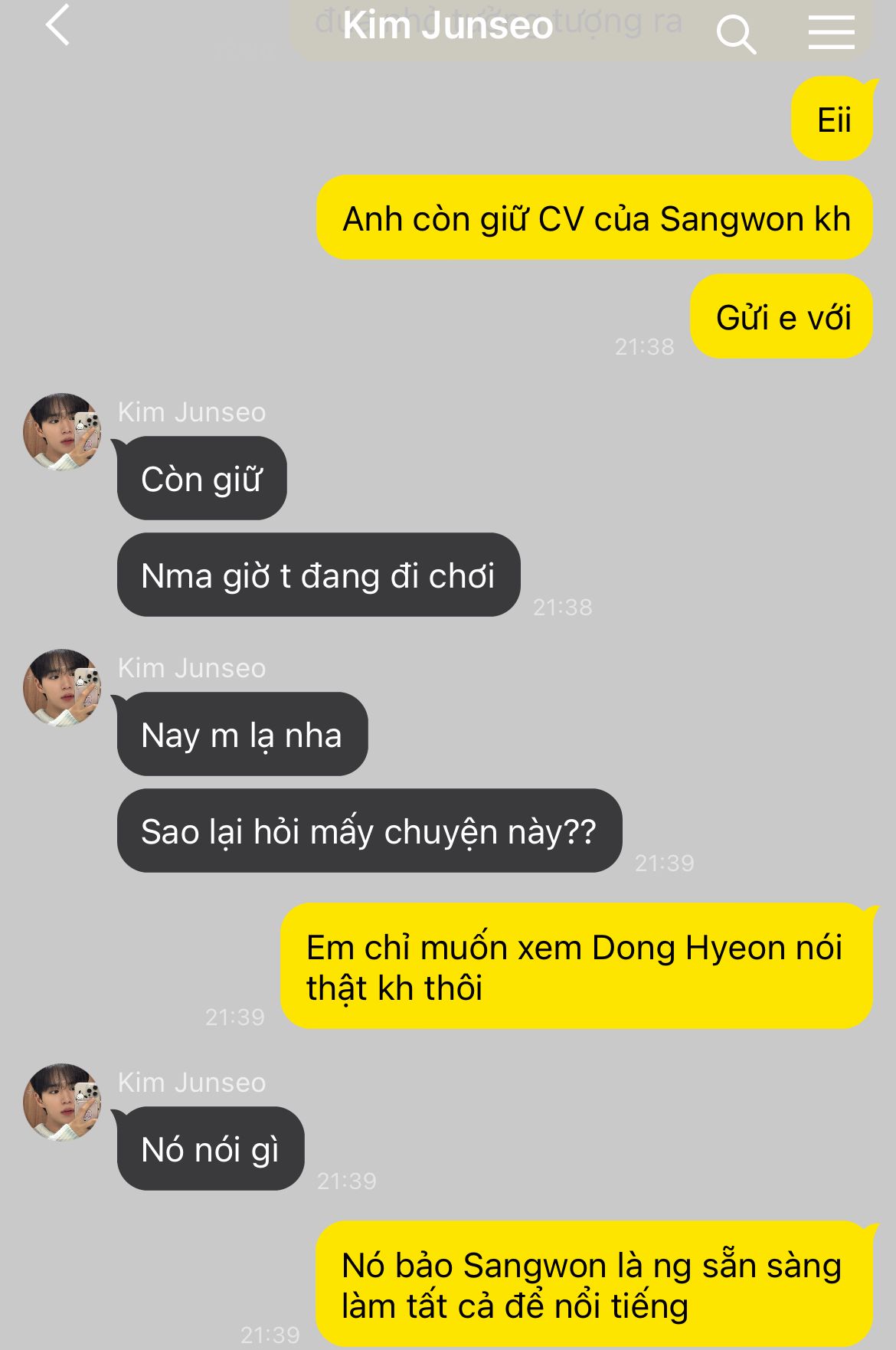
Task: Search within the Kim Junseo conversation
Action: pyautogui.click(x=736, y=34)
